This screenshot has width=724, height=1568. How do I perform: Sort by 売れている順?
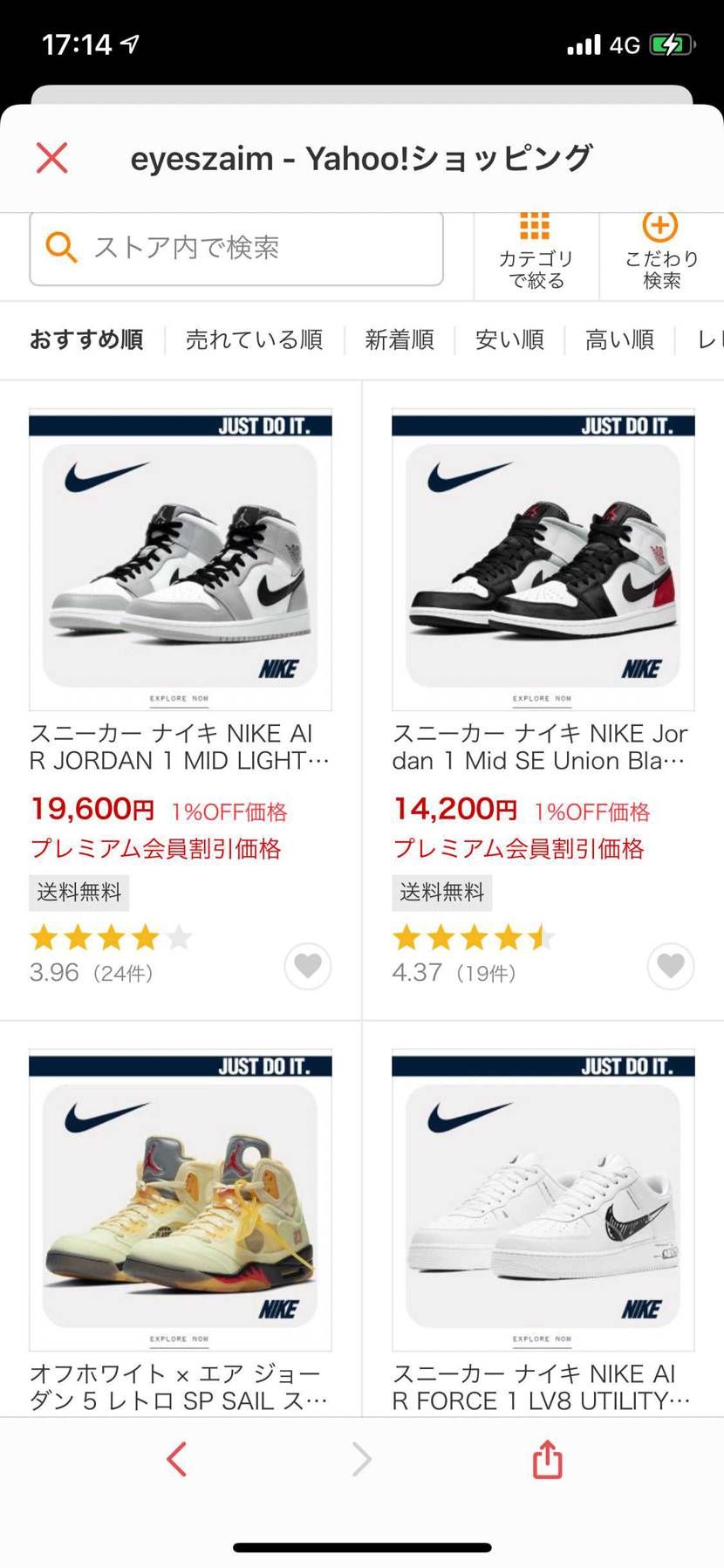click(254, 339)
